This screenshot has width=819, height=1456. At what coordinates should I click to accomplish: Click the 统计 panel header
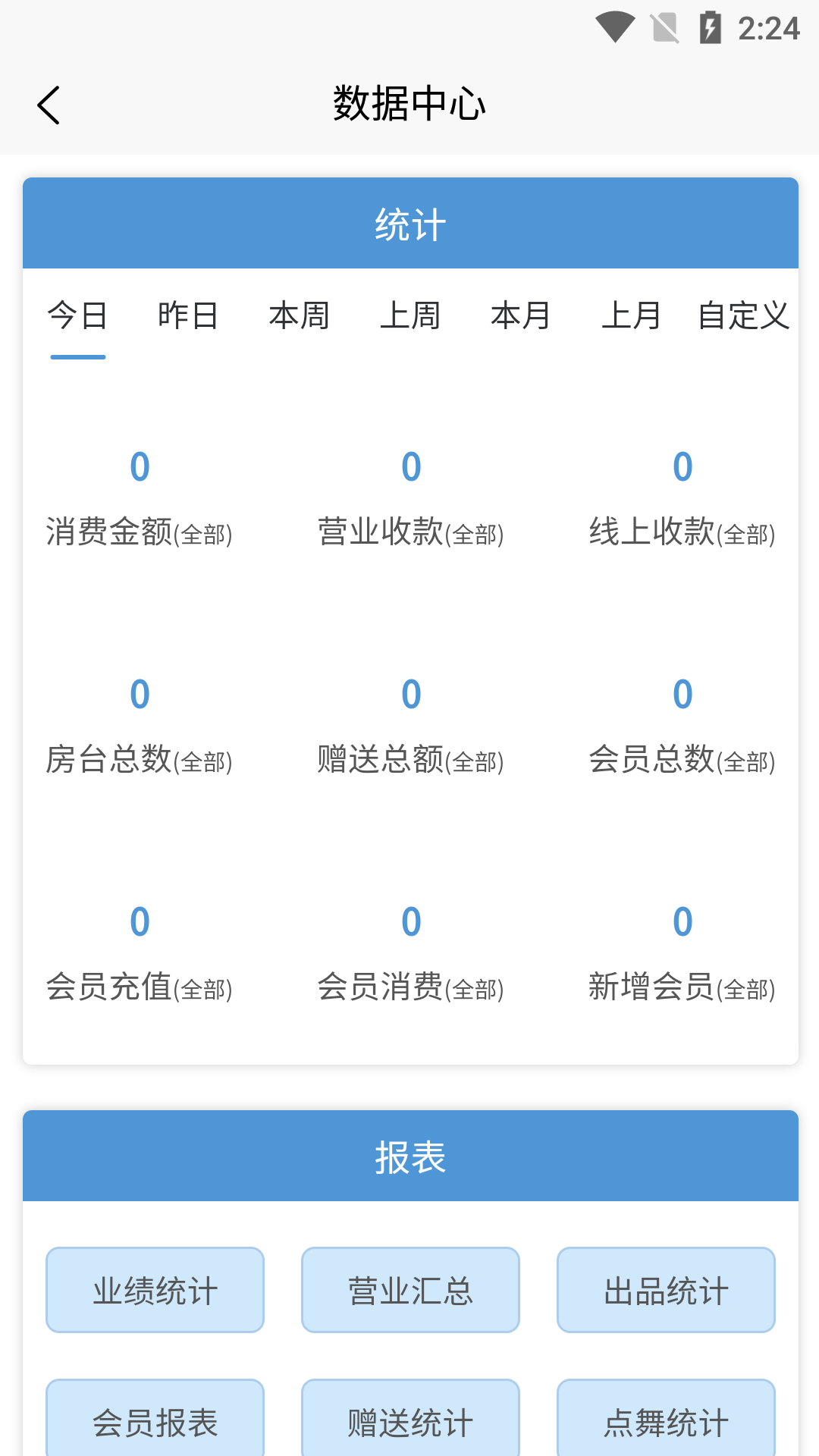click(x=409, y=222)
